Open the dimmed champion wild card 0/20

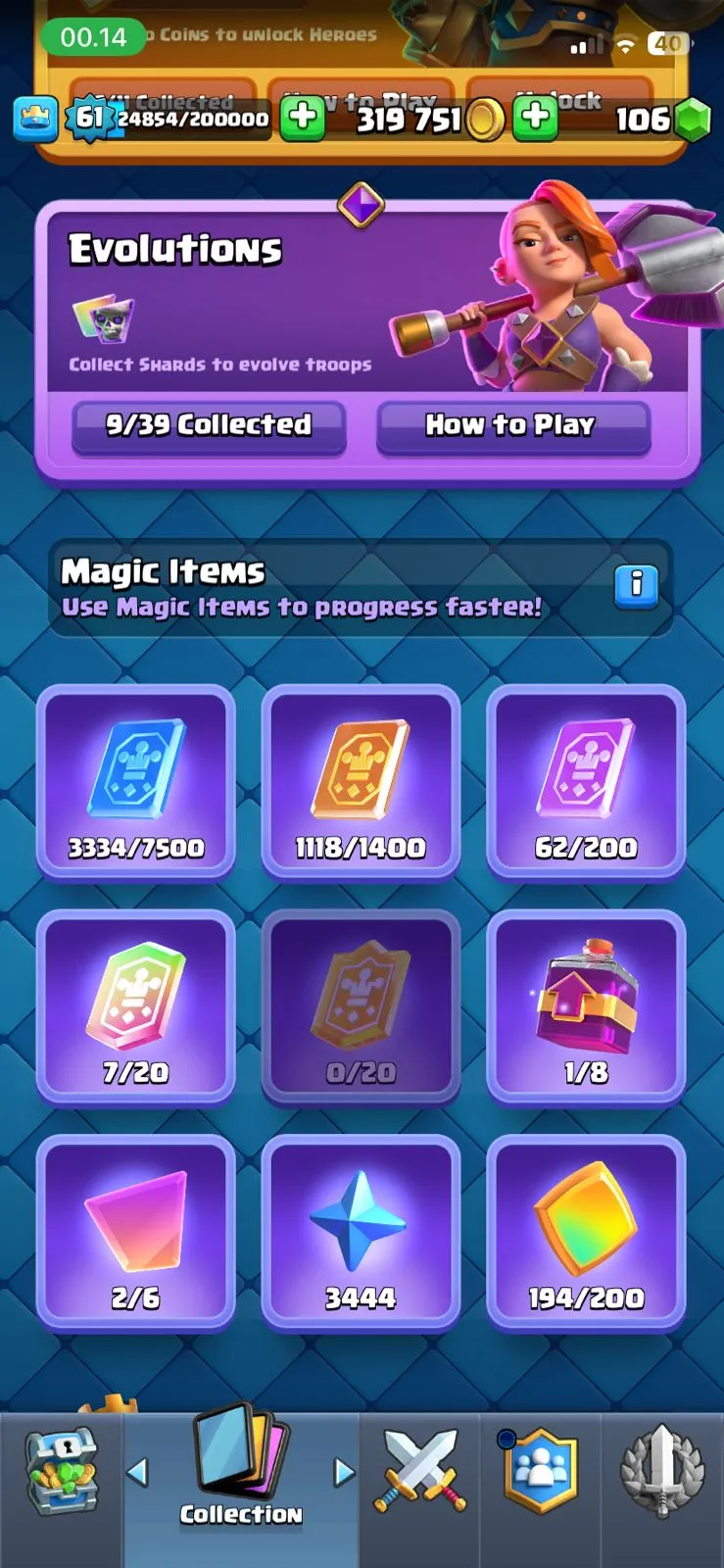click(361, 1006)
